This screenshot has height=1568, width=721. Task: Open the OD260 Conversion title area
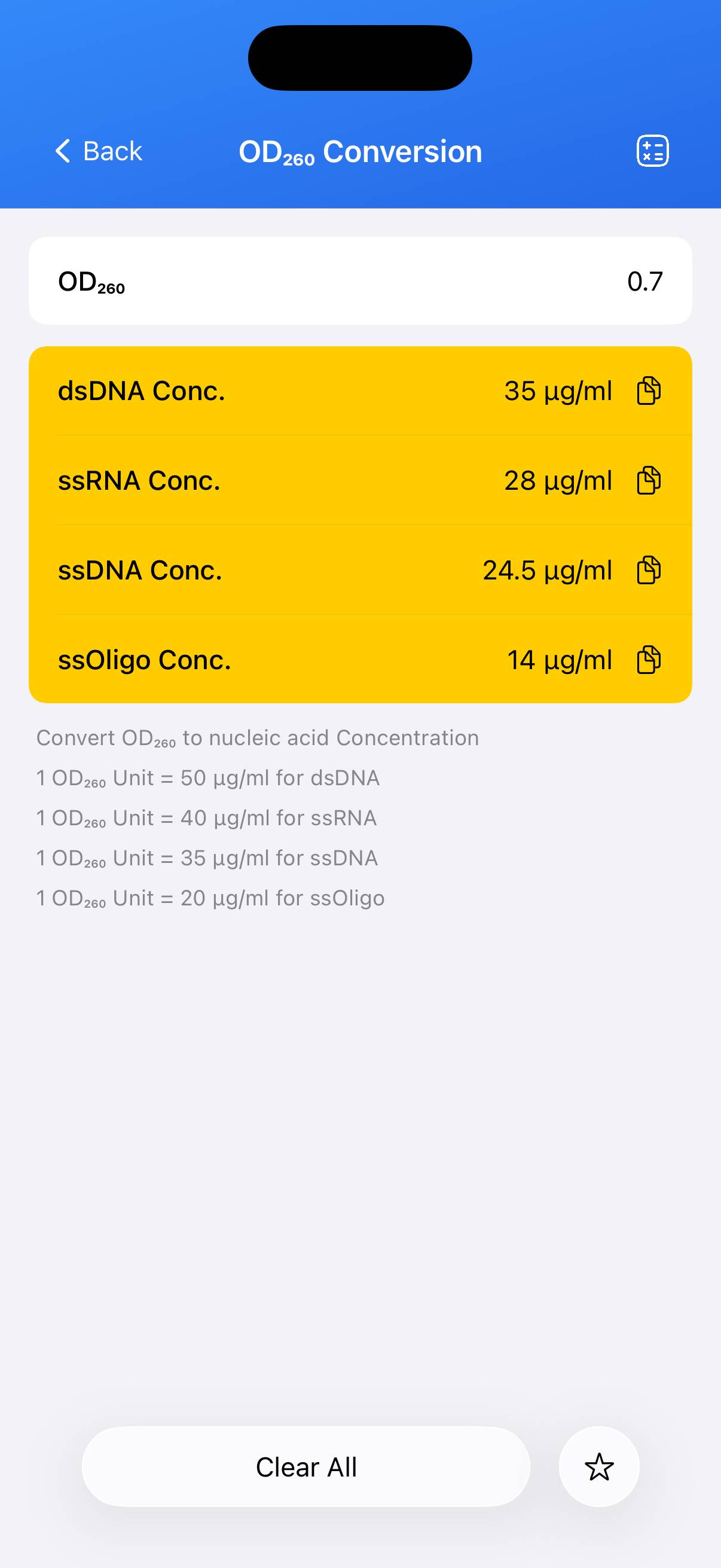(360, 150)
